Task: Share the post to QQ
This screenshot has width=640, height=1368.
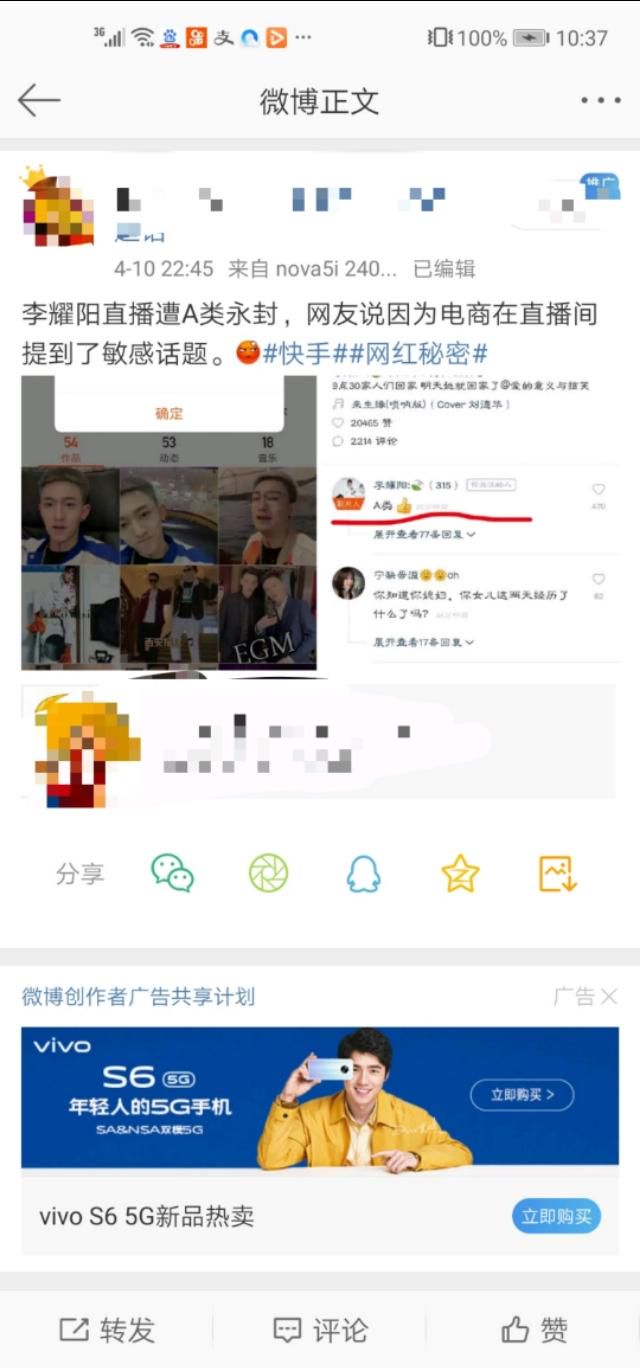Action: point(364,874)
